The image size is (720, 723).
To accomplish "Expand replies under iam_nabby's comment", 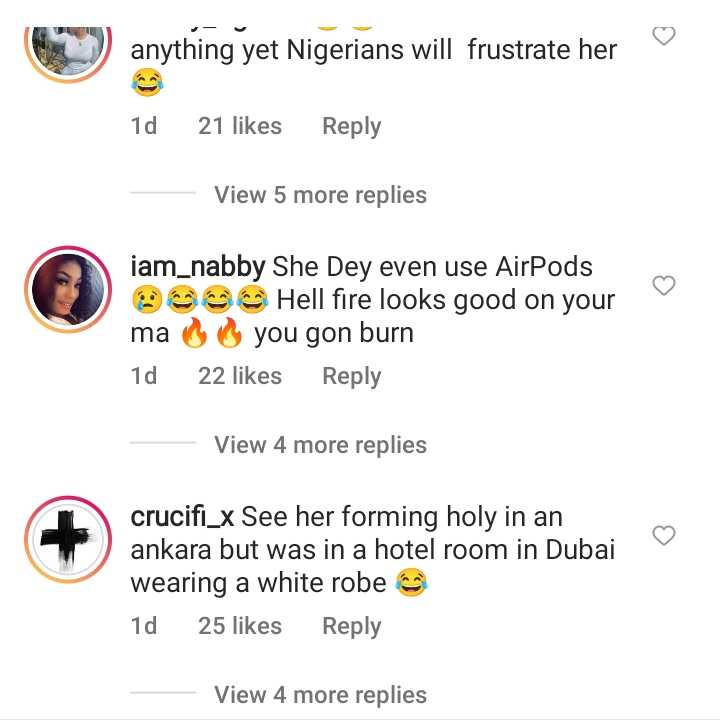I will (320, 445).
